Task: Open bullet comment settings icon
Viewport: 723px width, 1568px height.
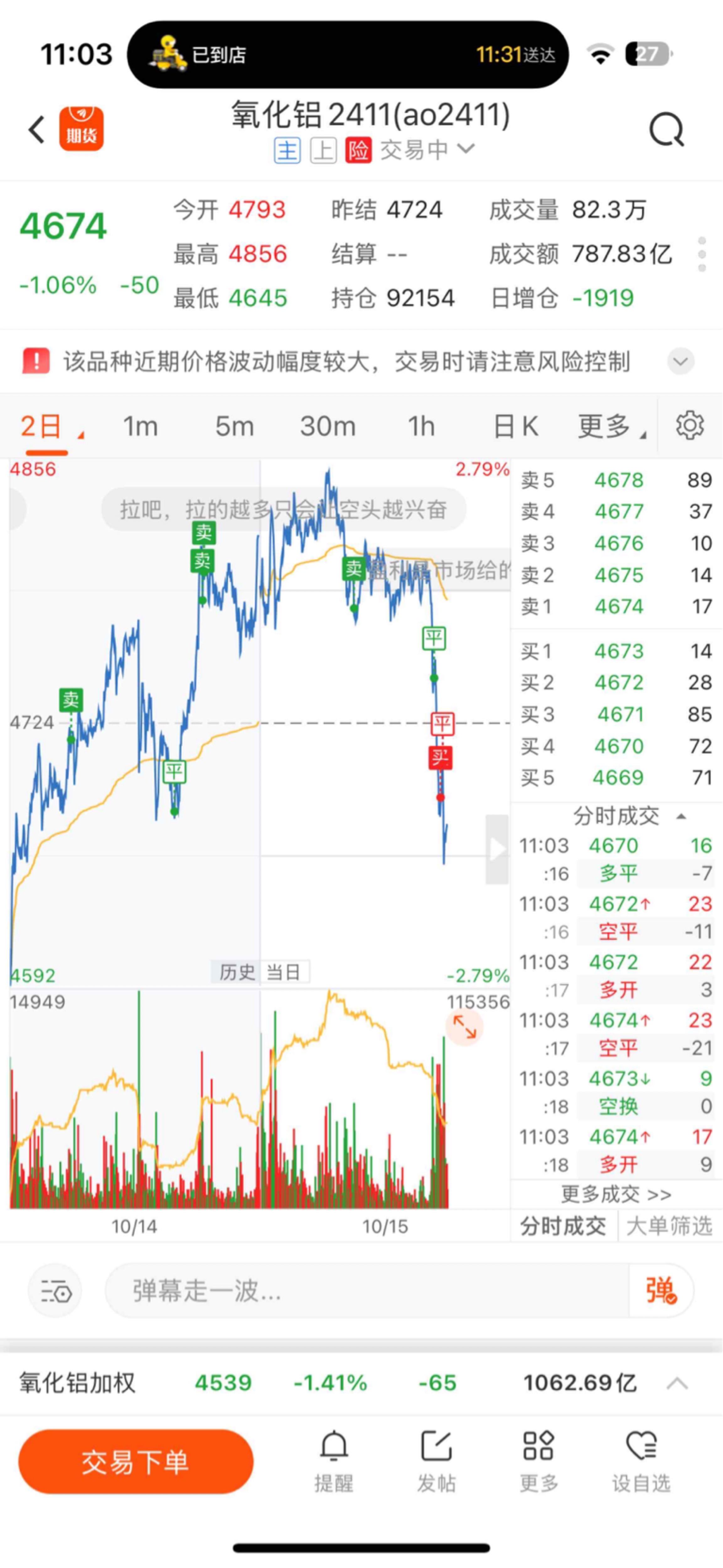Action: [x=55, y=1291]
